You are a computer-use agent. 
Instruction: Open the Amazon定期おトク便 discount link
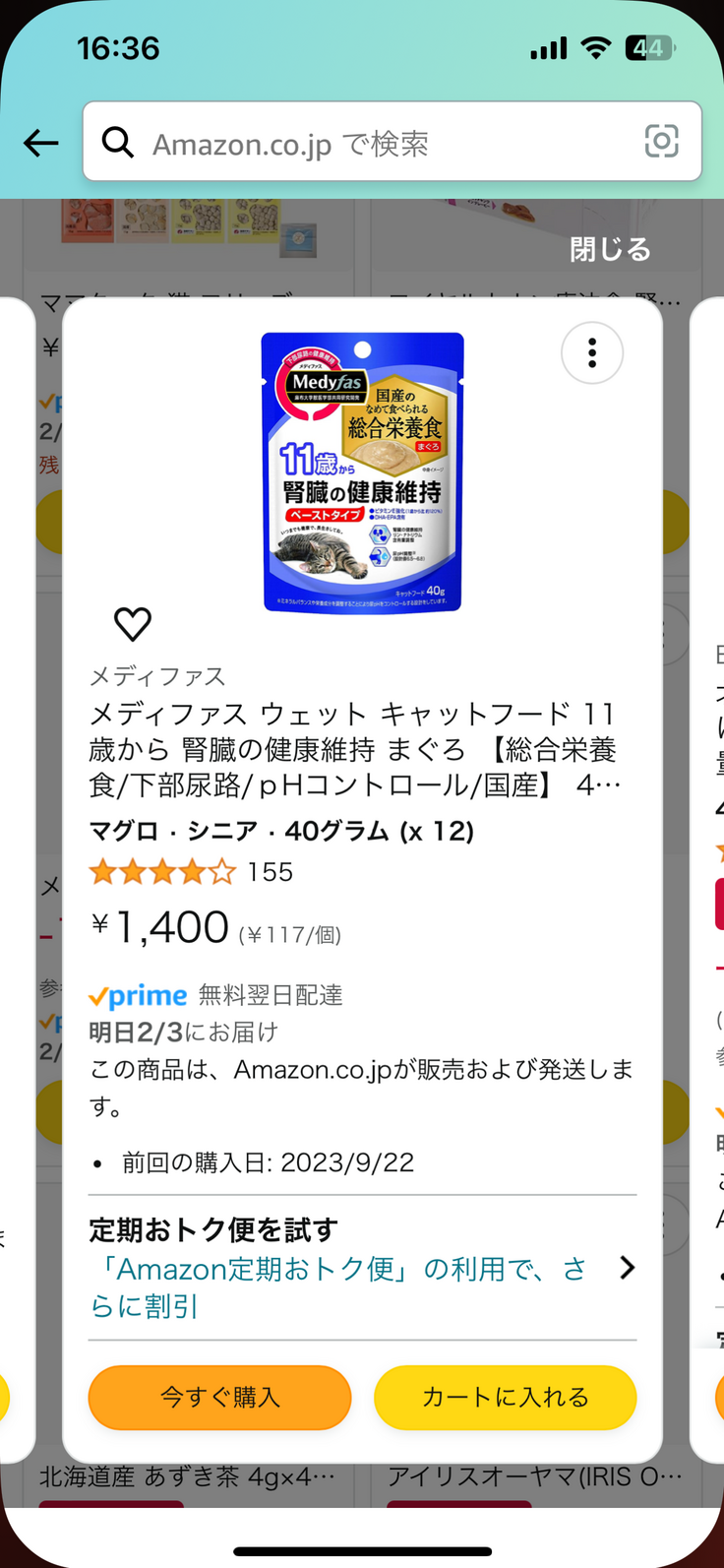(x=339, y=1286)
